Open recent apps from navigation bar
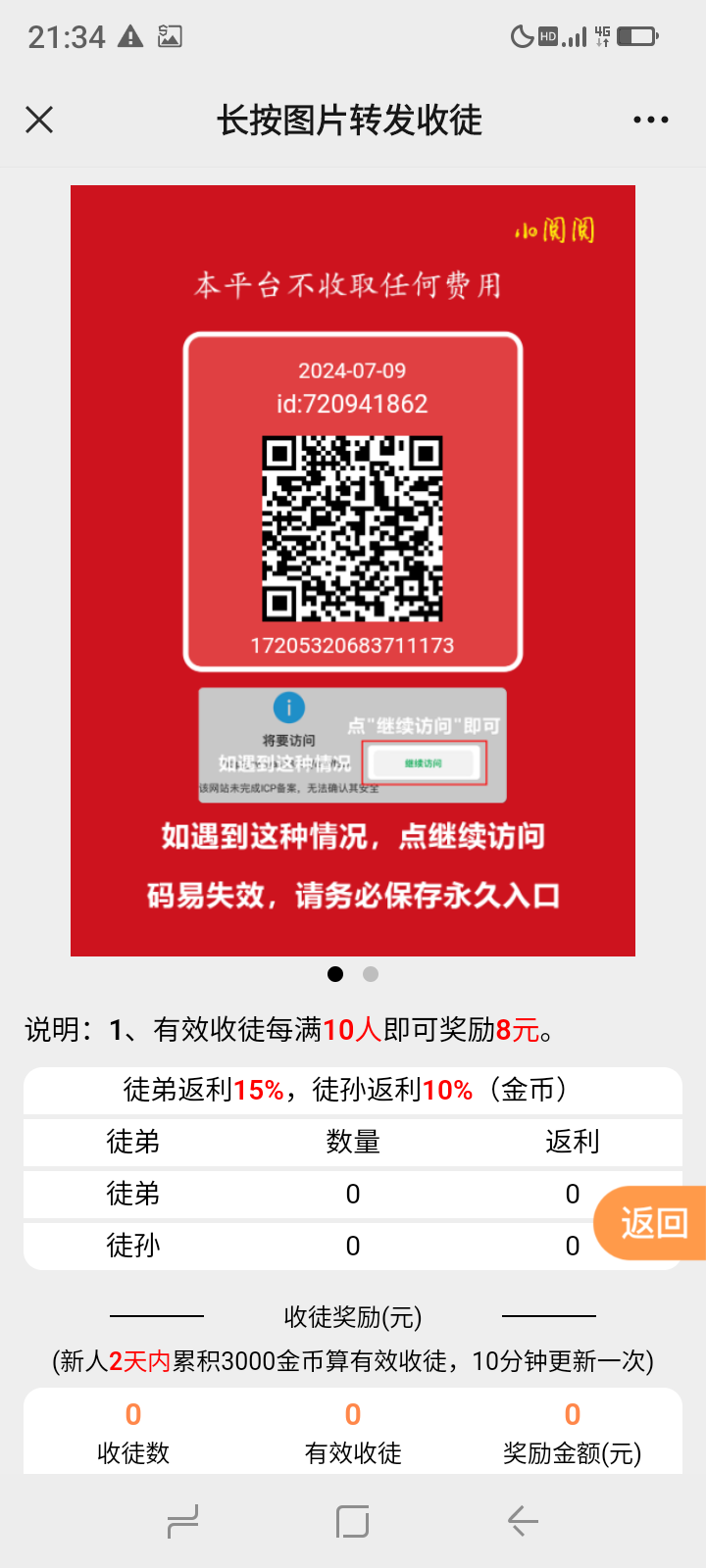706x1568 pixels. pos(183,1521)
